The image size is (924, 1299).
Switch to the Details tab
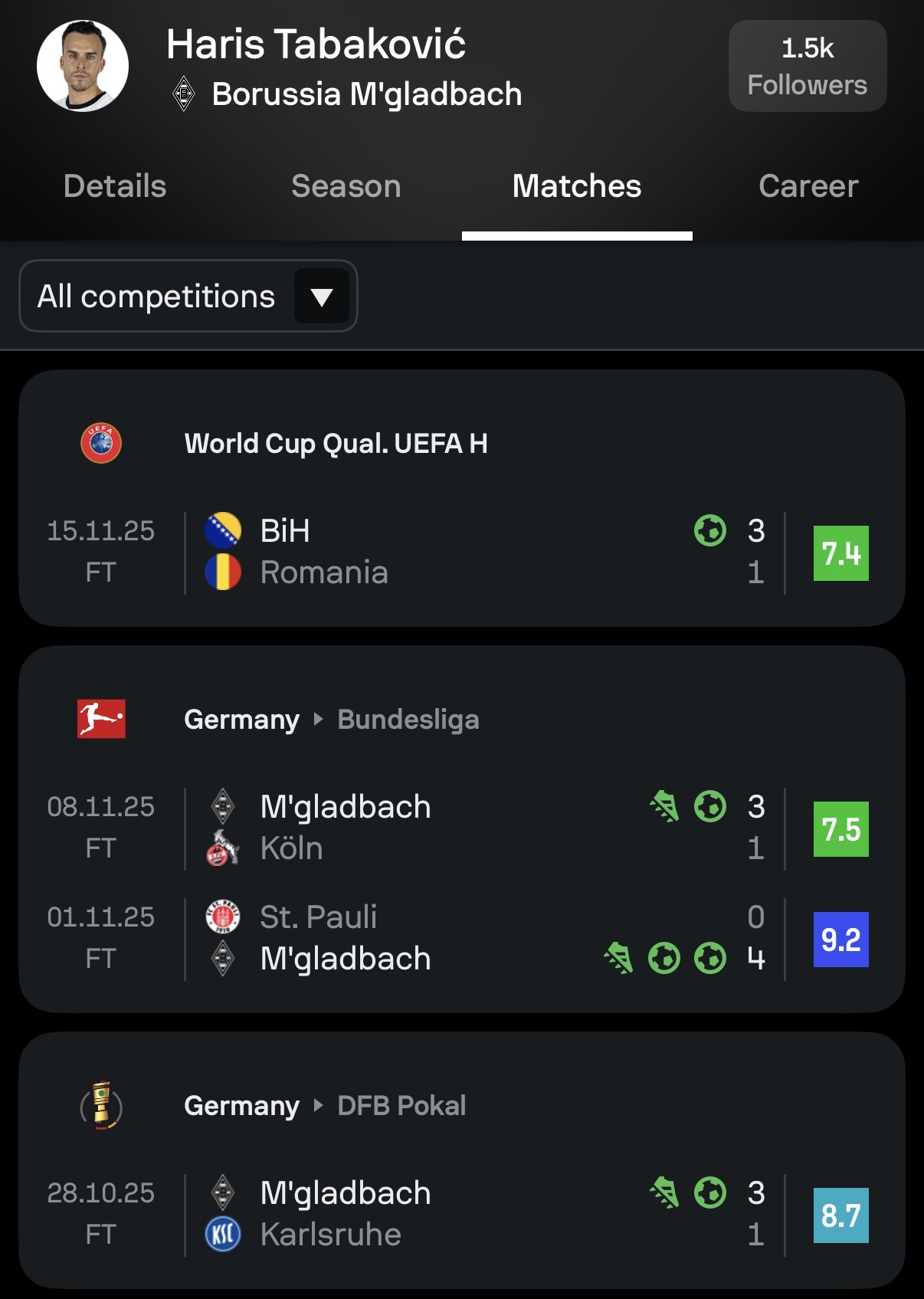(115, 186)
